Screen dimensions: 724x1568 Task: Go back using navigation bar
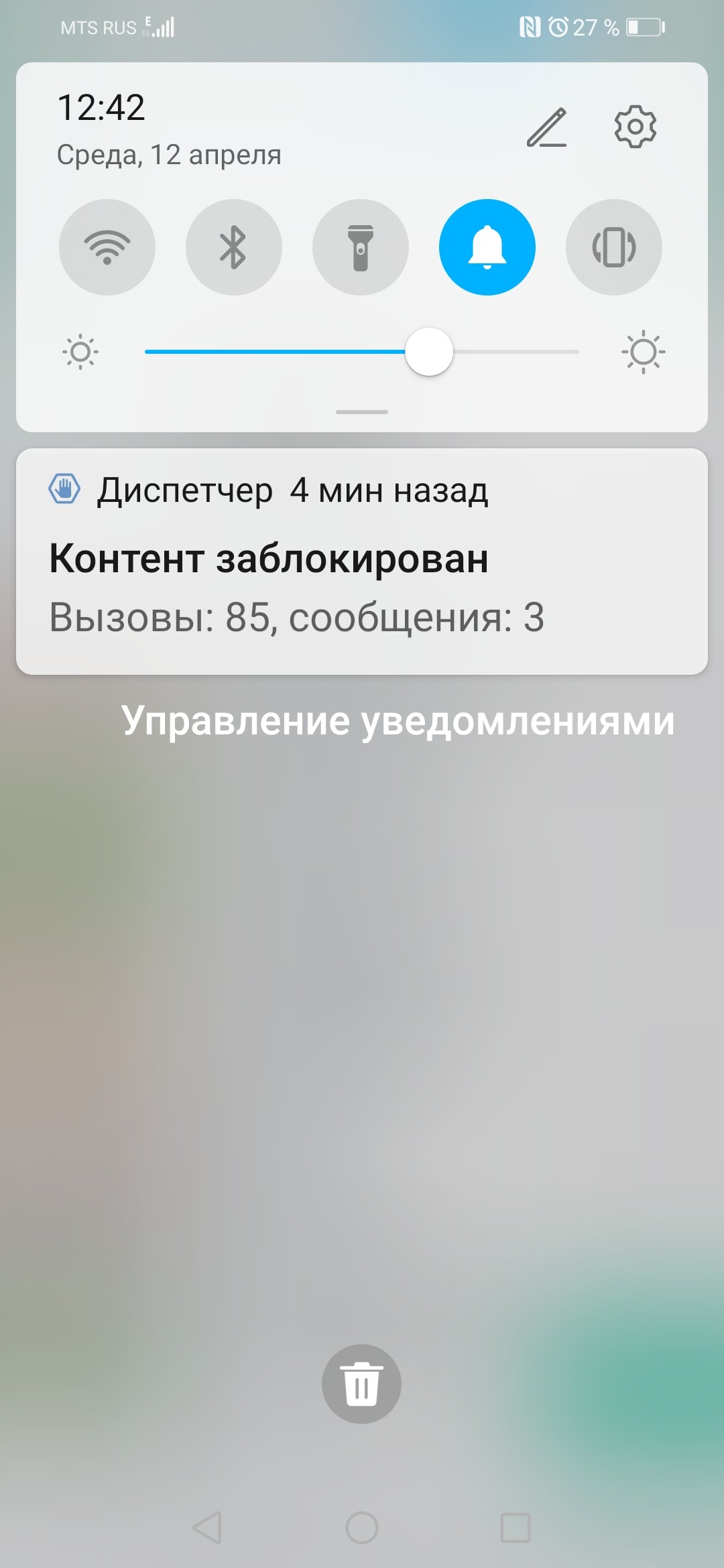[x=207, y=1528]
